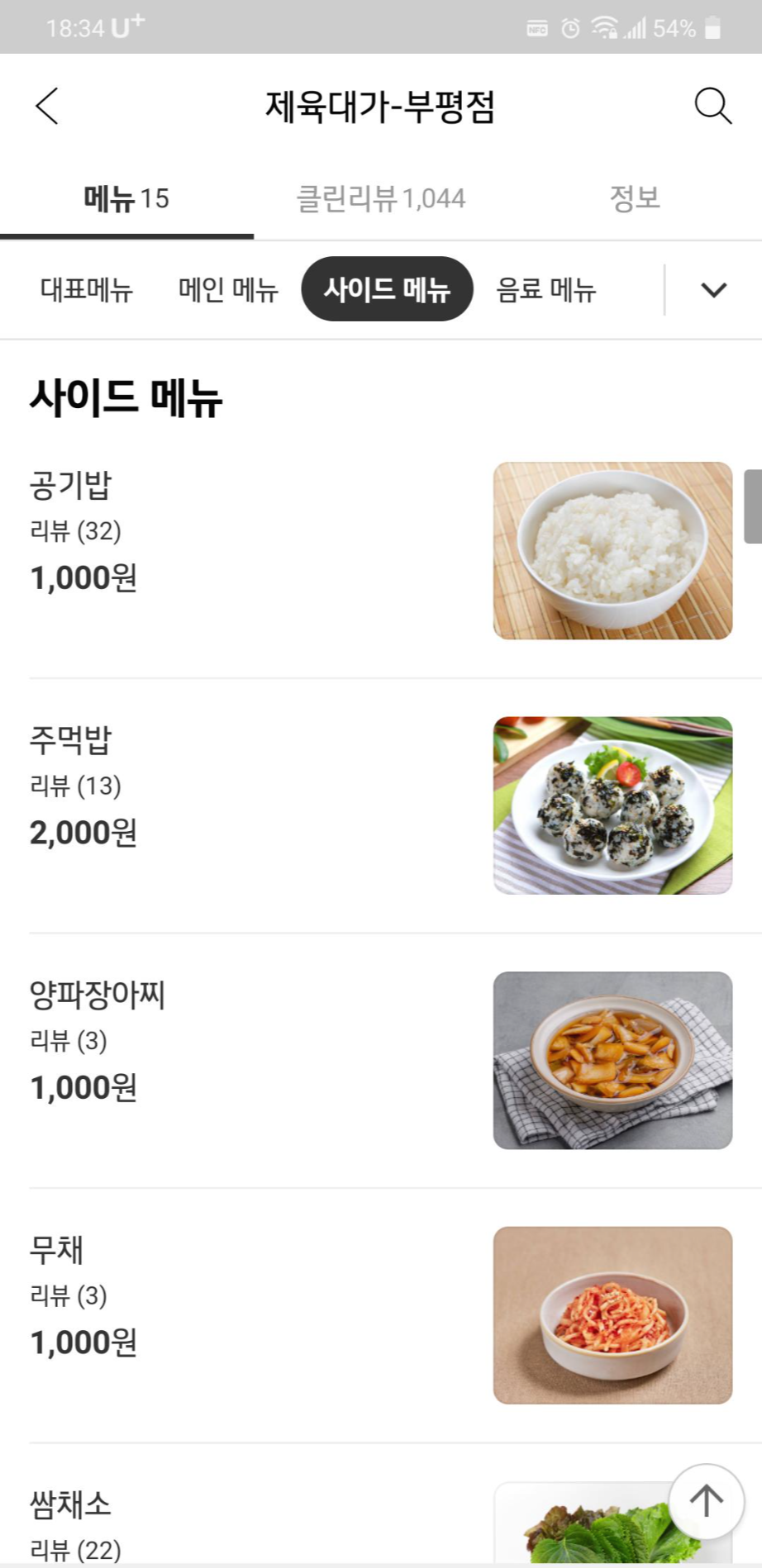Go back using the top-left arrow
The height and width of the screenshot is (1568, 762).
47,107
